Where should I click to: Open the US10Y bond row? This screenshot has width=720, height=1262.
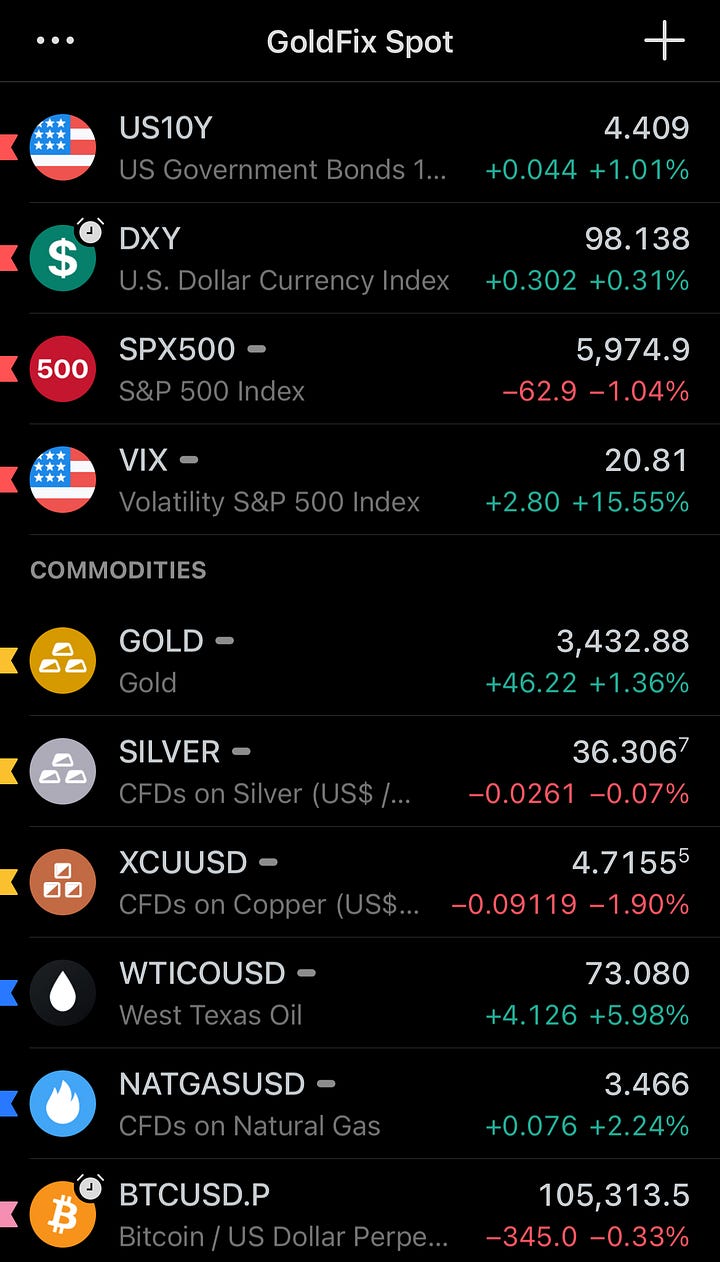360,148
